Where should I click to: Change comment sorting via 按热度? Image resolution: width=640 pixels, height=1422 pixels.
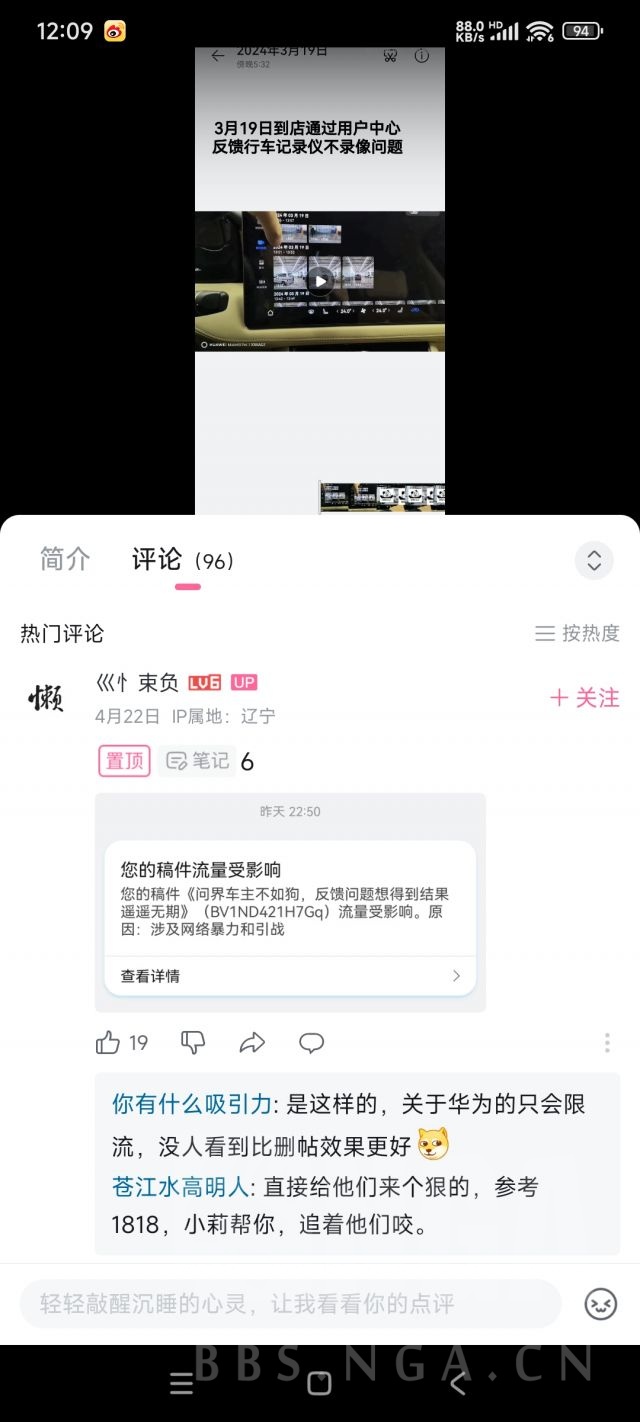pyautogui.click(x=578, y=633)
